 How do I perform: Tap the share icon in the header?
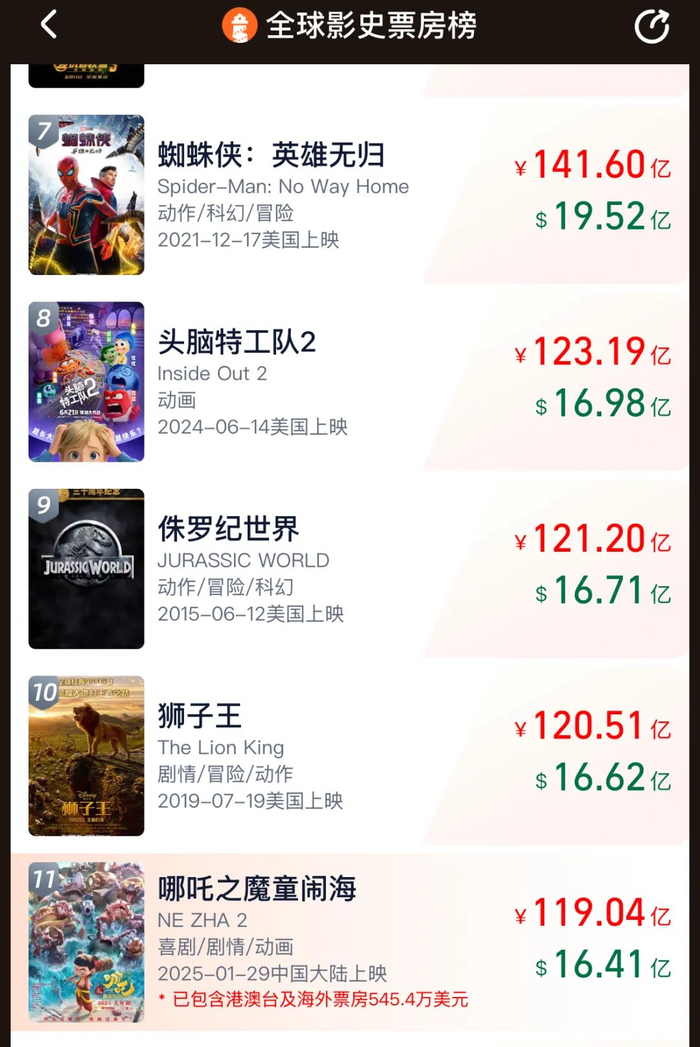(651, 26)
